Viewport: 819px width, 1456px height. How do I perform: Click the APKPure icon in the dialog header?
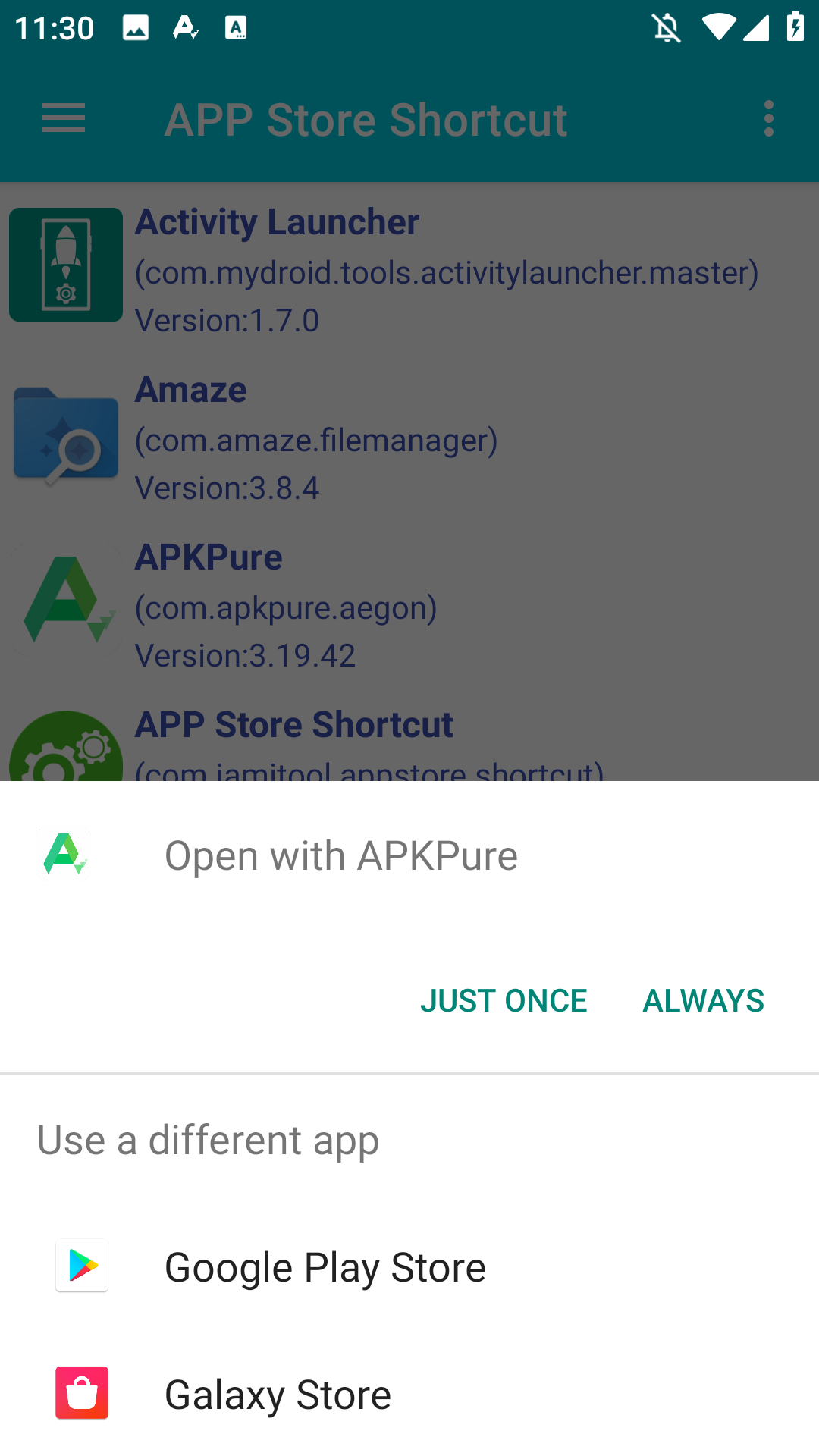tap(65, 855)
